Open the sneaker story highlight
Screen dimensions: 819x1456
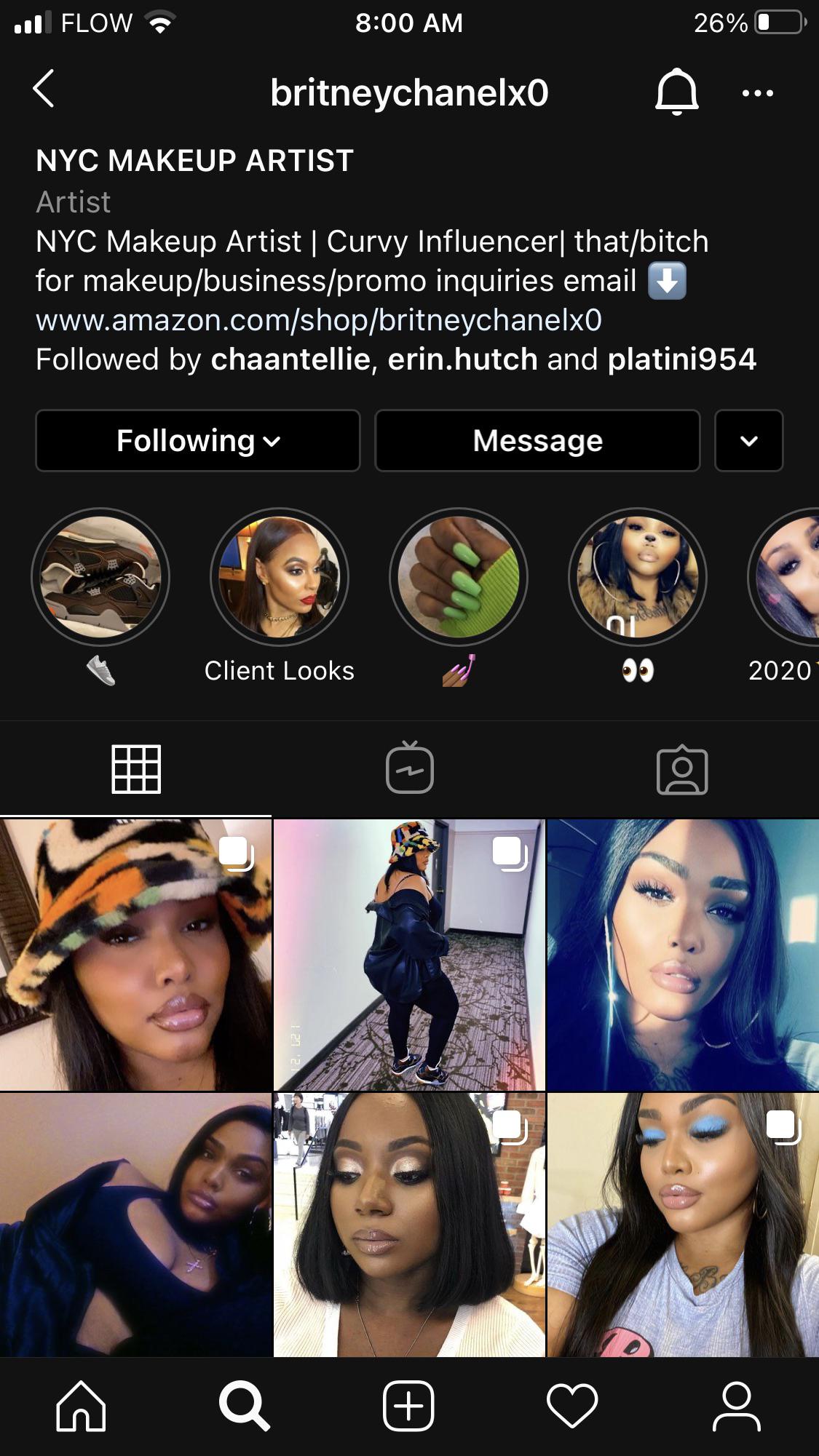tap(100, 577)
